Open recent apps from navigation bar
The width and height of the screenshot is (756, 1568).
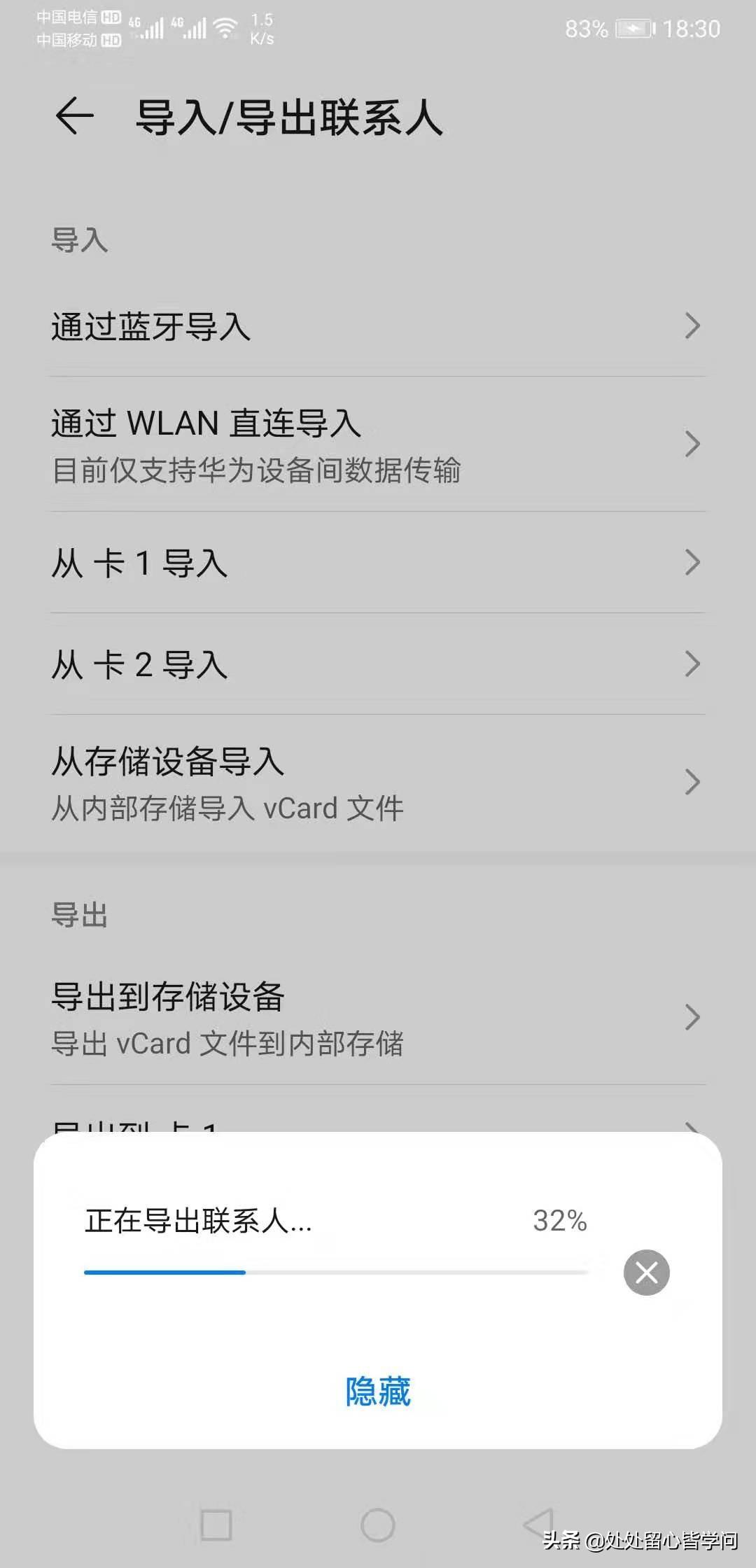(x=216, y=1525)
